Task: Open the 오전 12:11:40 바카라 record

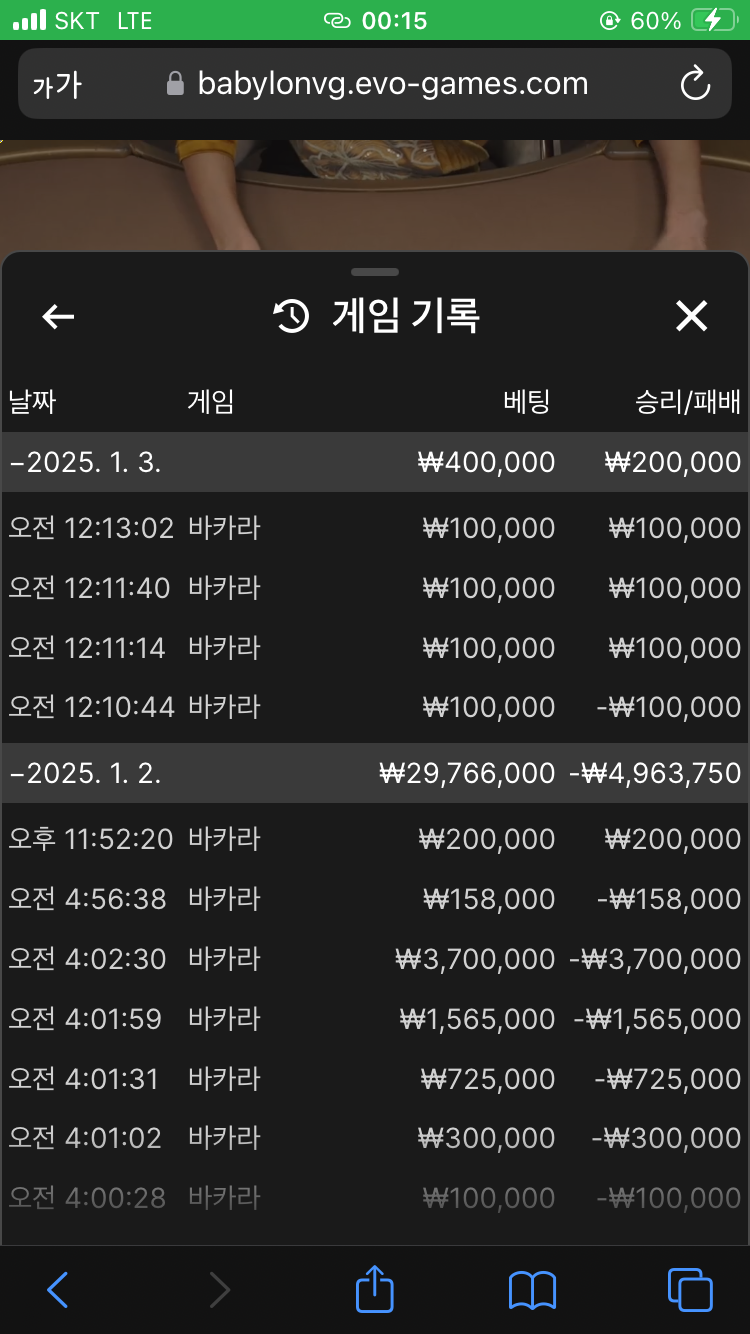Action: coord(375,588)
